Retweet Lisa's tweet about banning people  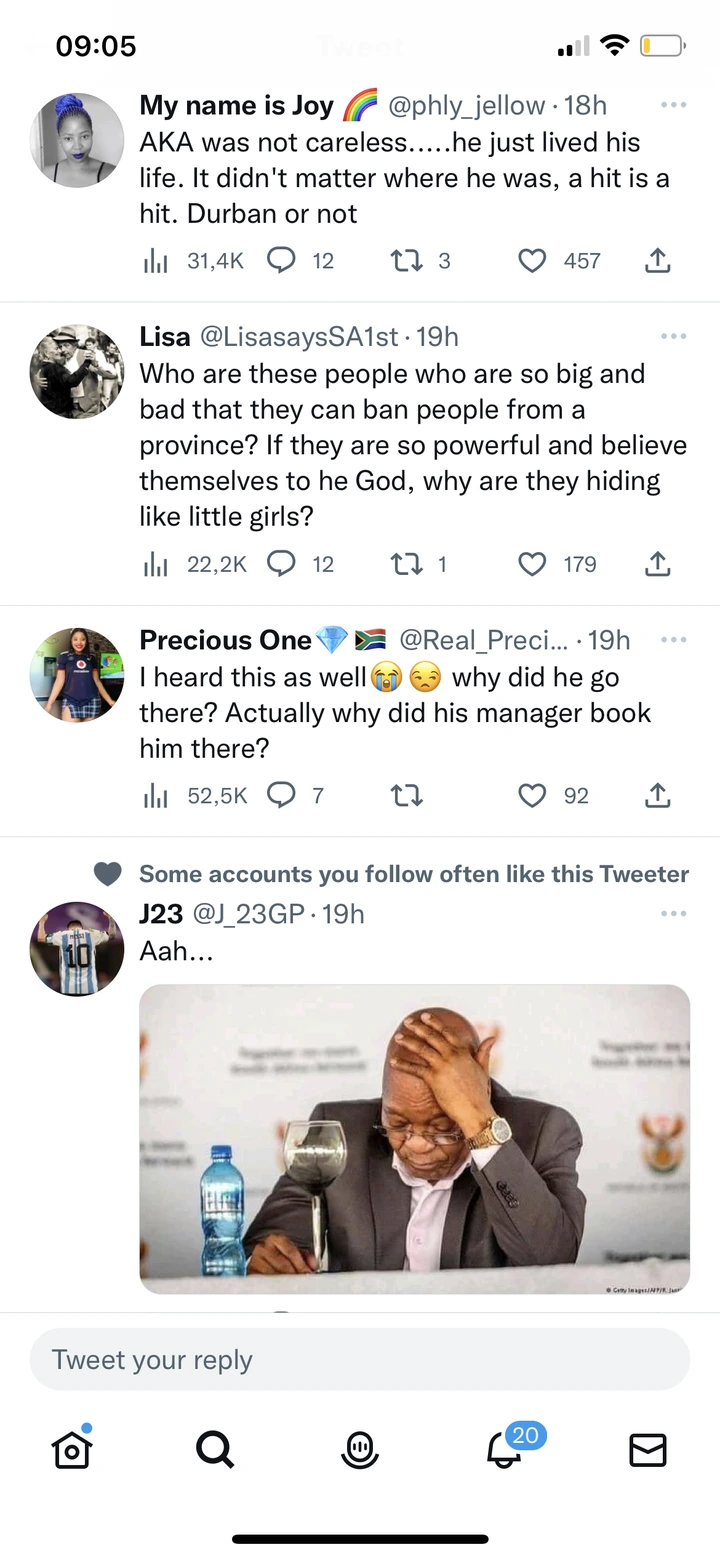click(x=405, y=564)
